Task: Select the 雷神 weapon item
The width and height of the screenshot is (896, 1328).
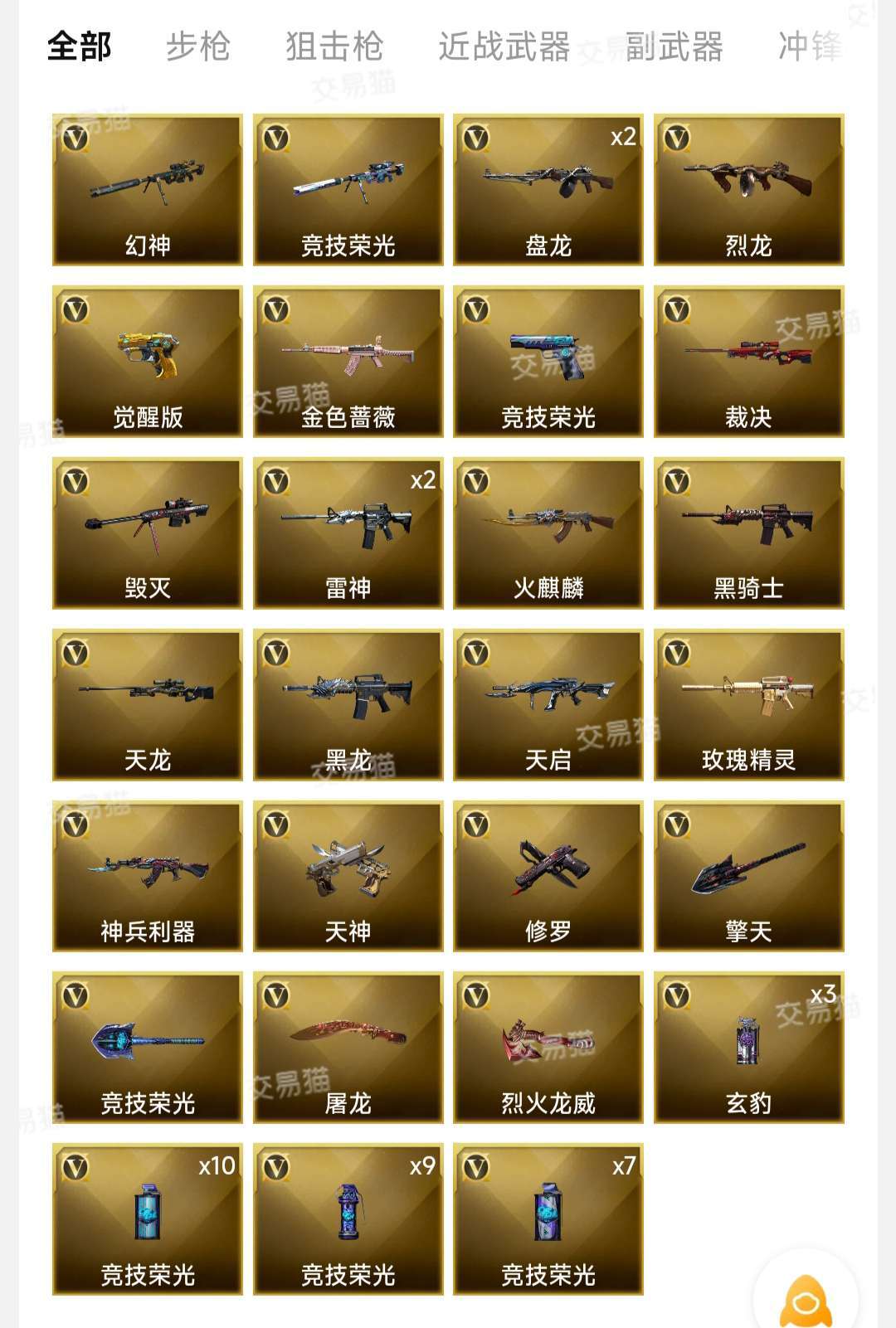Action: tap(348, 533)
